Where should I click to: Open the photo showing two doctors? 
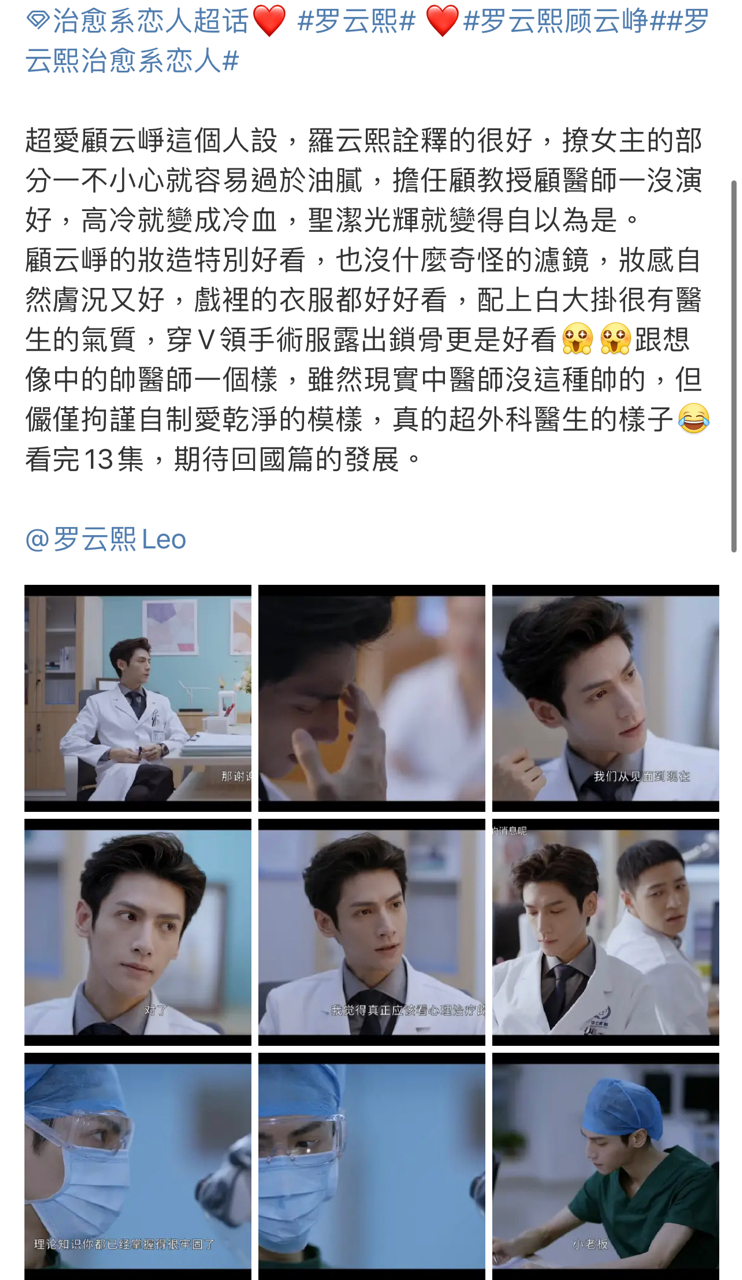tap(605, 932)
